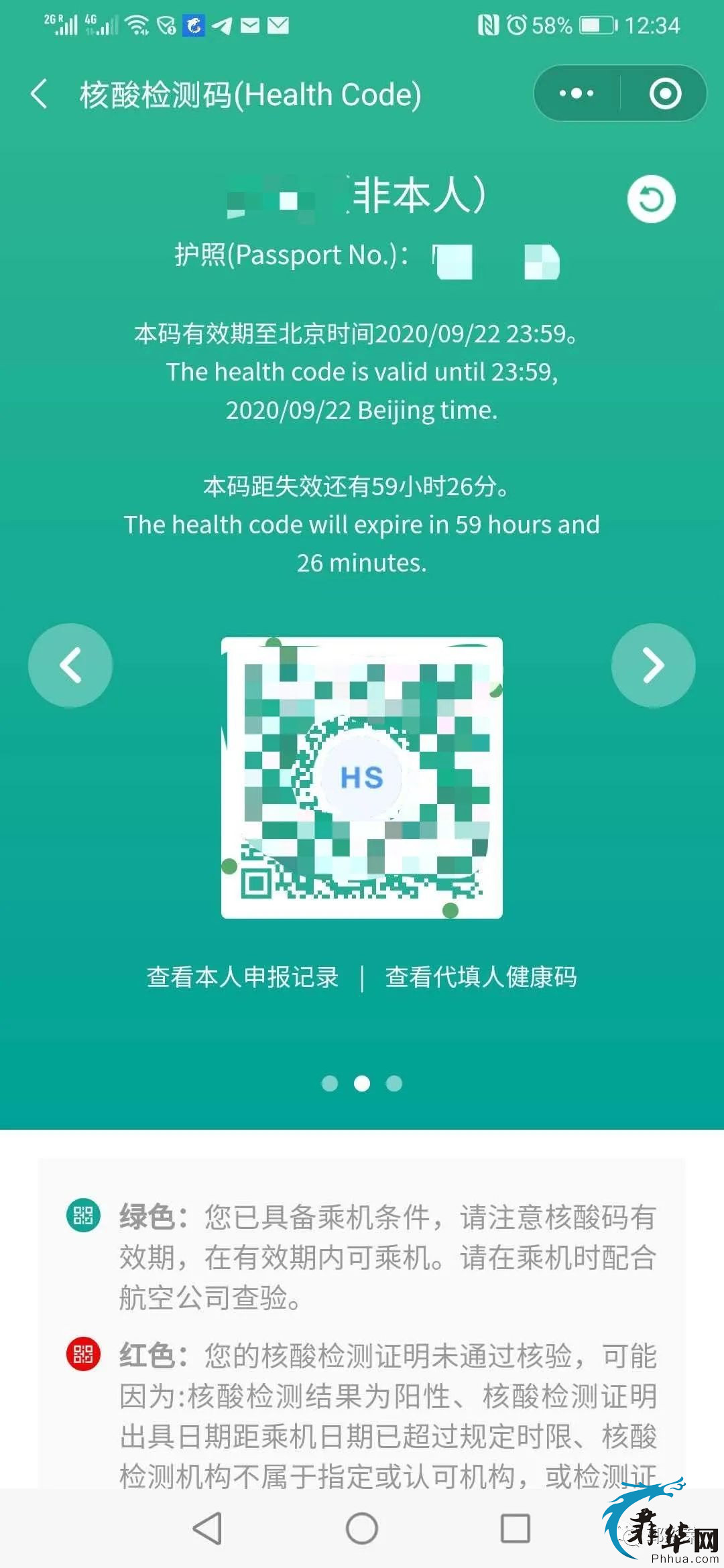Open the mini program three-dot menu
724x1568 pixels.
[x=577, y=94]
